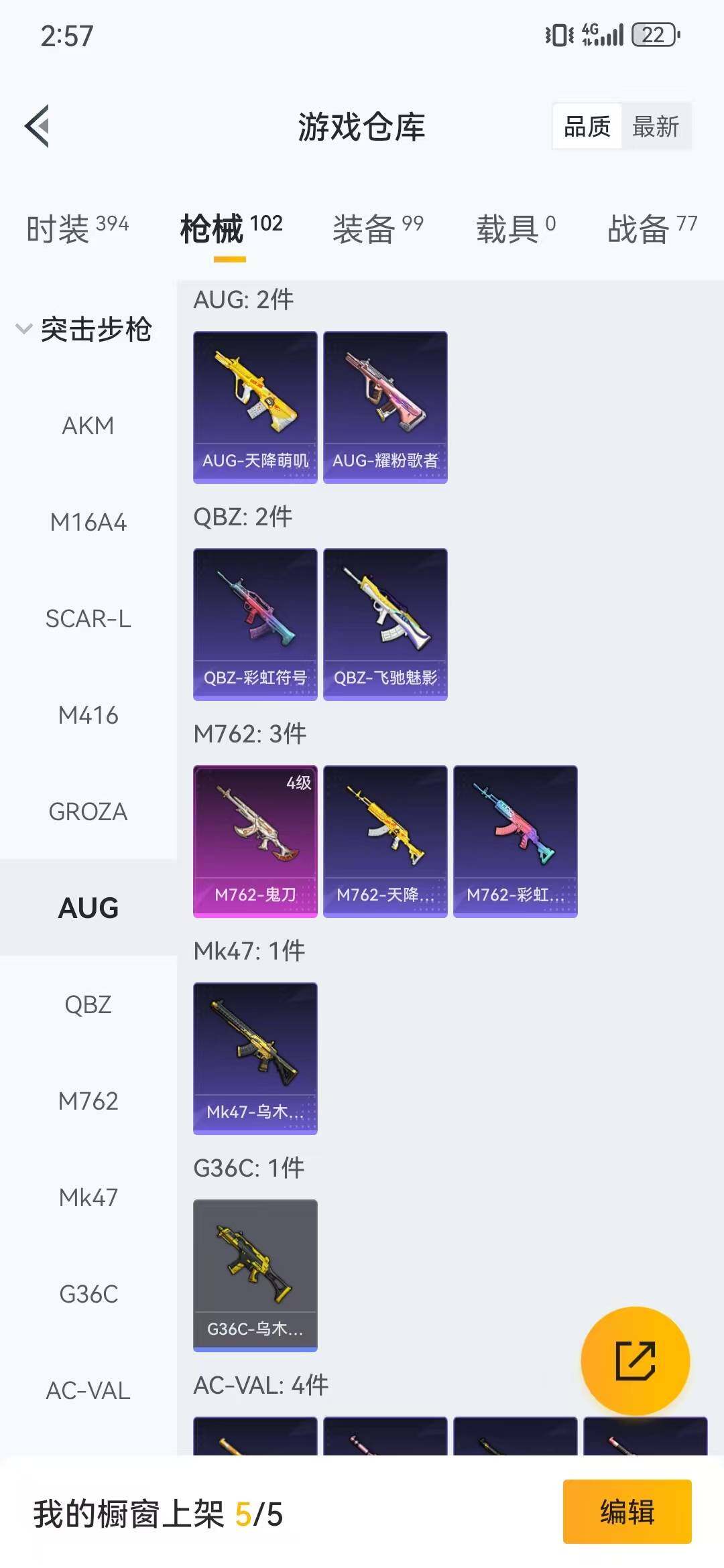Go back from 游戏仓库
This screenshot has height=1568, width=724.
coord(38,126)
